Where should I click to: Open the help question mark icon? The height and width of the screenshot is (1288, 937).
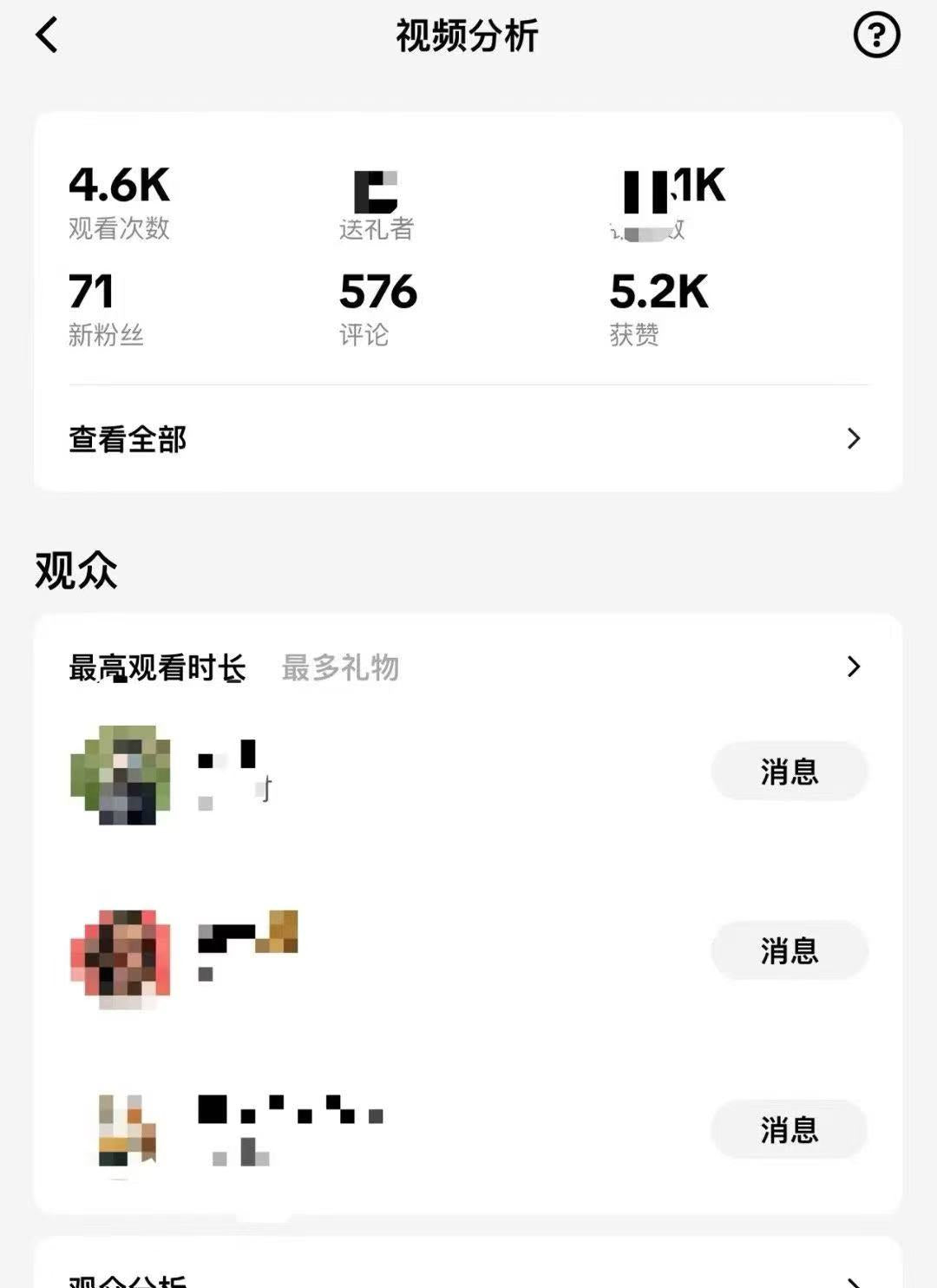pos(876,36)
